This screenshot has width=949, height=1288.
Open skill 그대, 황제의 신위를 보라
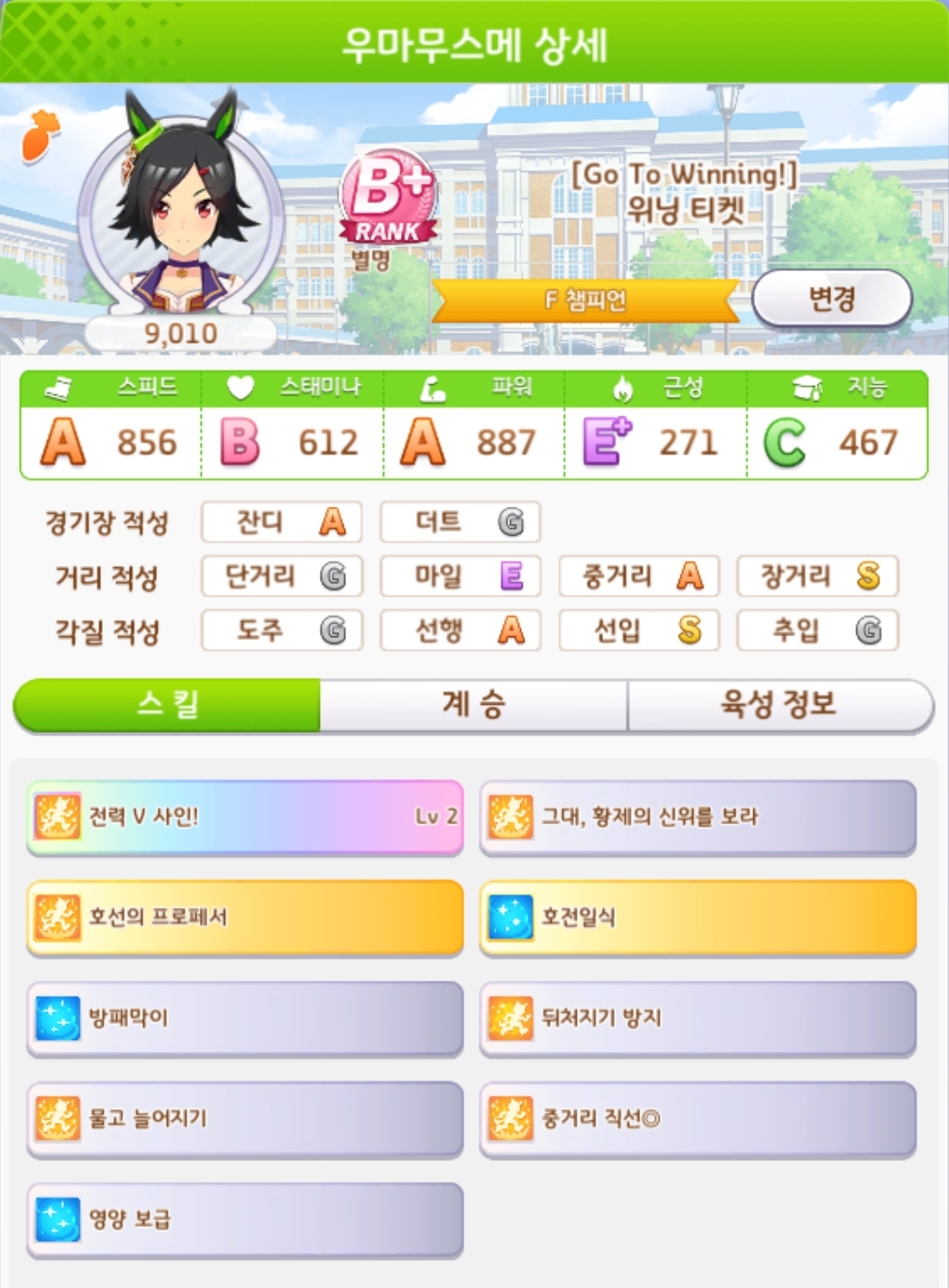[x=698, y=817]
